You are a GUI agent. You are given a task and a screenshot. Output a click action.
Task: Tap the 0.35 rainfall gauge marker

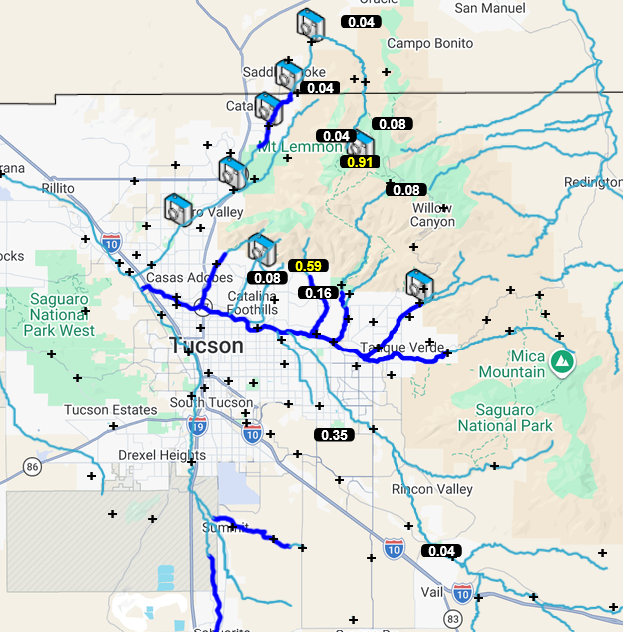334,435
